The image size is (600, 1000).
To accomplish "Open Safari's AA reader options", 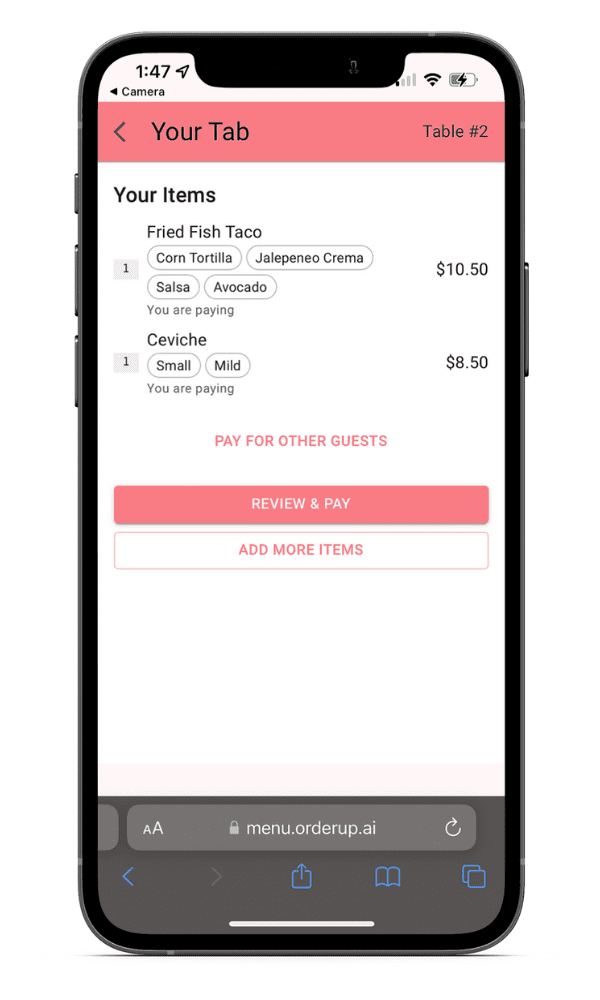I will 153,828.
